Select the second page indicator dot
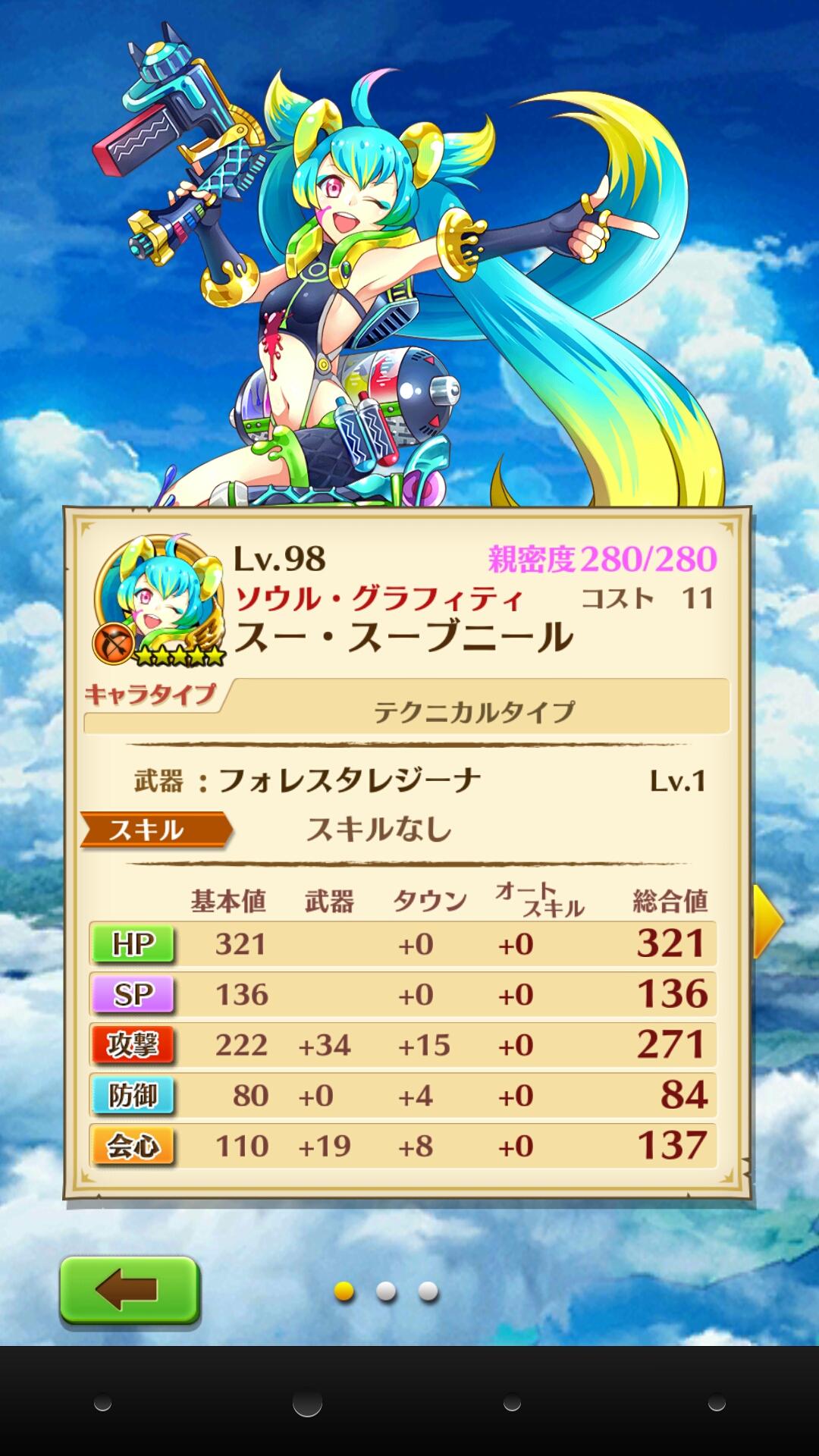 point(386,1291)
